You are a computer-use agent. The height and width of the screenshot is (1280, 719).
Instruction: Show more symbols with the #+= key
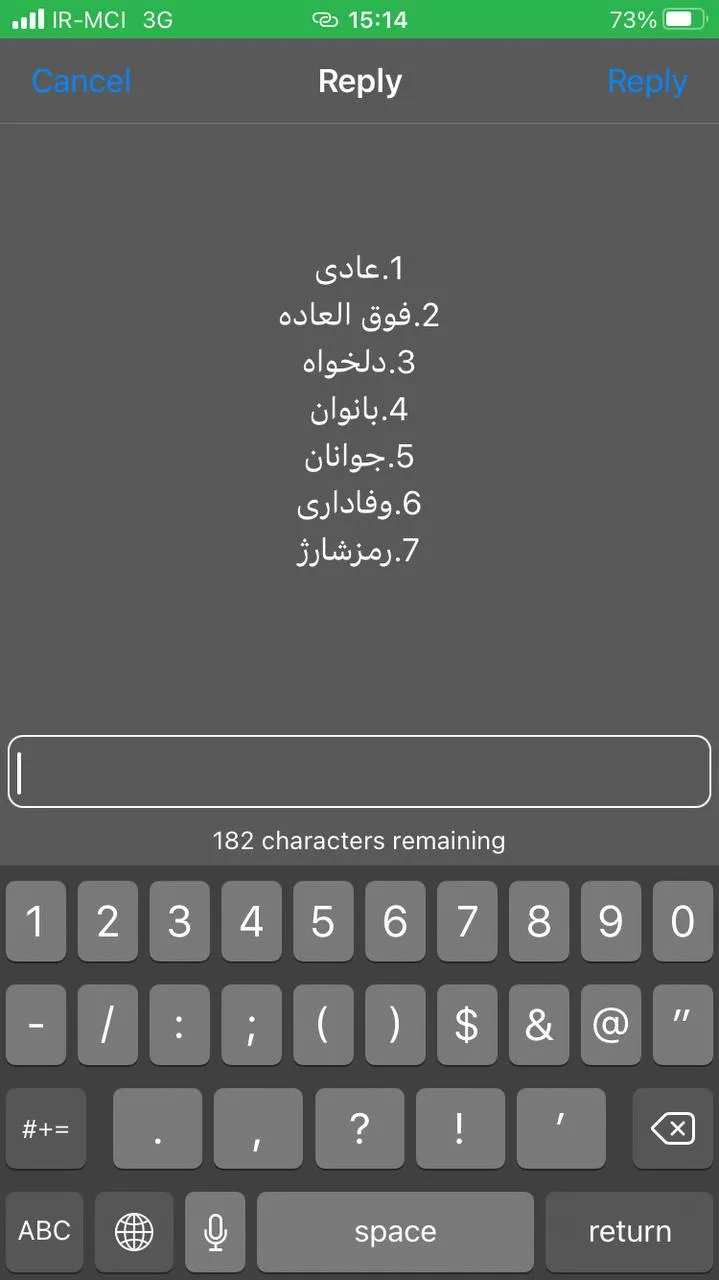tap(46, 1129)
